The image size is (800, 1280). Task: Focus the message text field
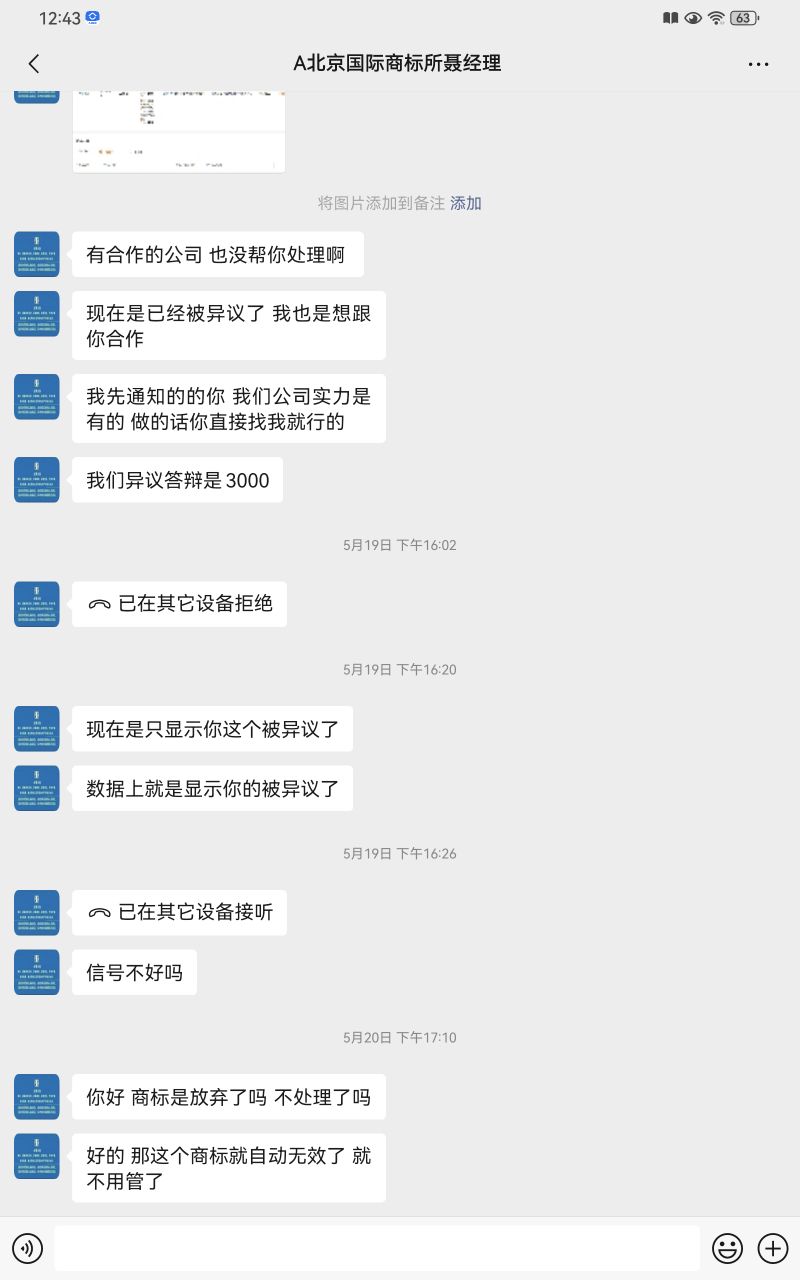point(377,1248)
